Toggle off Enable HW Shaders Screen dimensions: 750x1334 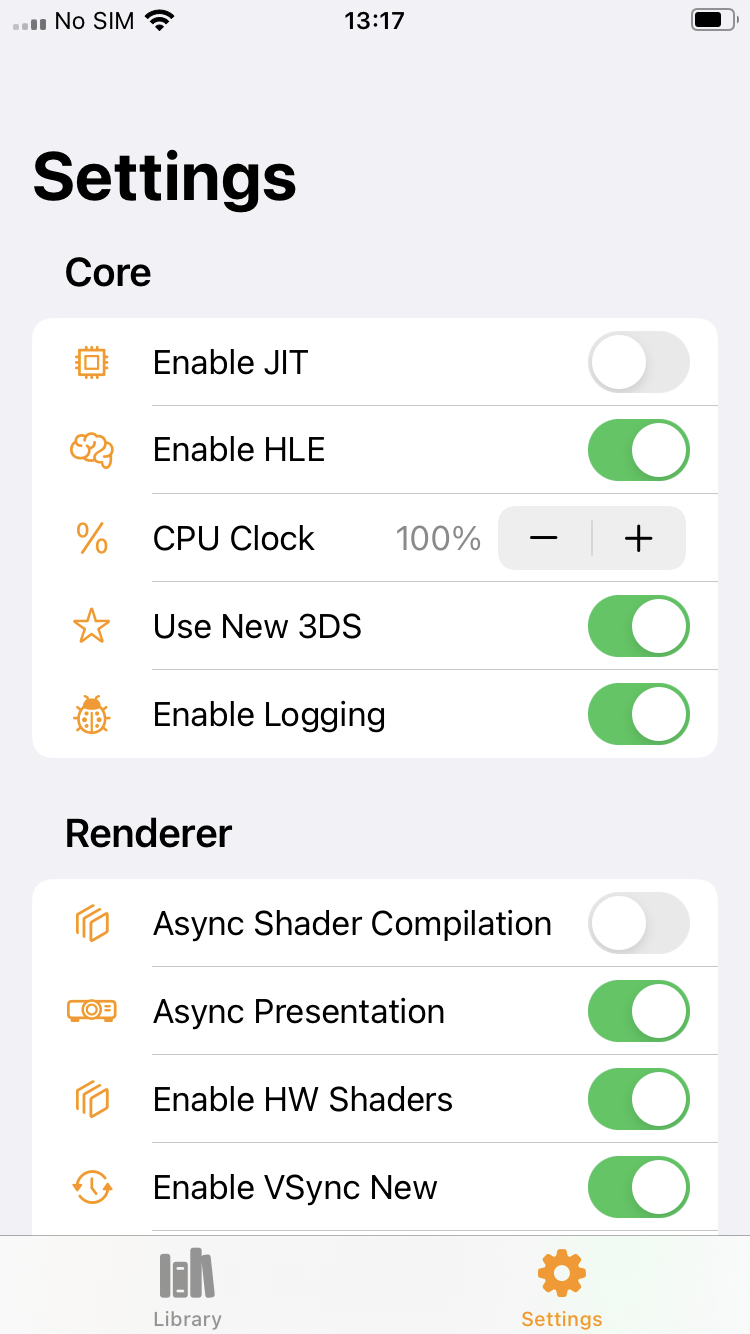(639, 1099)
